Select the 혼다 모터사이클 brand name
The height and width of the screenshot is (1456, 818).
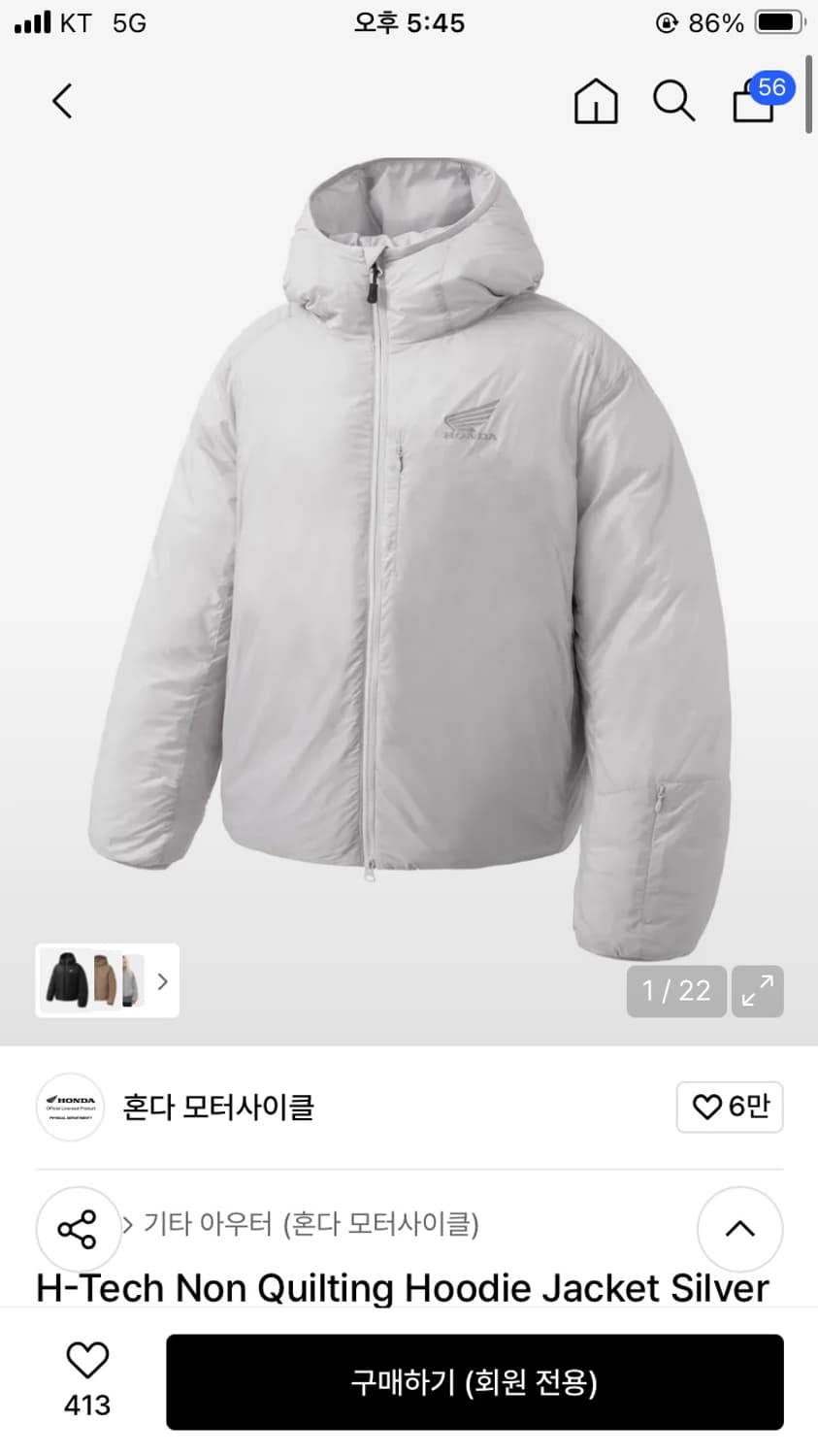[x=216, y=1108]
